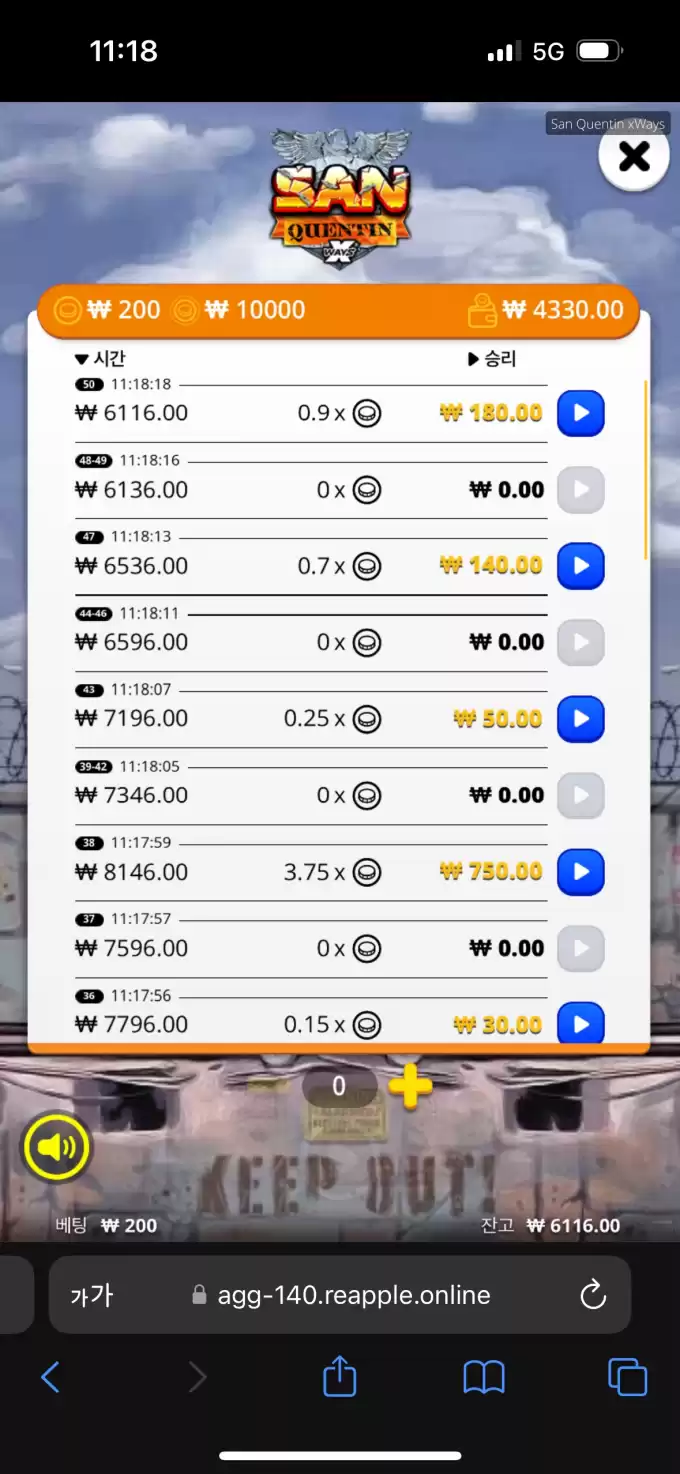The width and height of the screenshot is (680, 1474).
Task: Go back to the previous browser page
Action: (x=50, y=1378)
